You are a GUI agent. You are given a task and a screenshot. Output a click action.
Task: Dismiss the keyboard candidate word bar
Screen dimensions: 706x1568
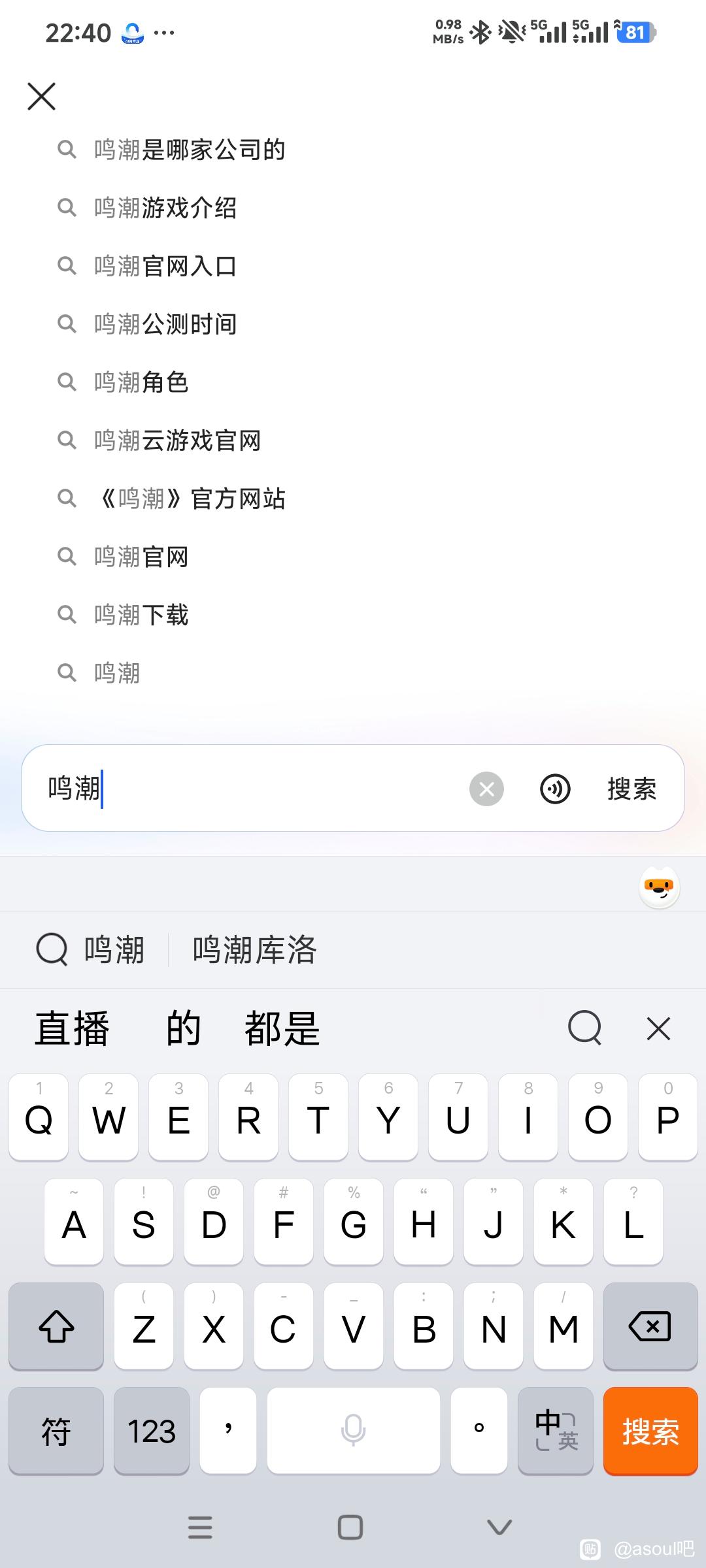pyautogui.click(x=658, y=1029)
